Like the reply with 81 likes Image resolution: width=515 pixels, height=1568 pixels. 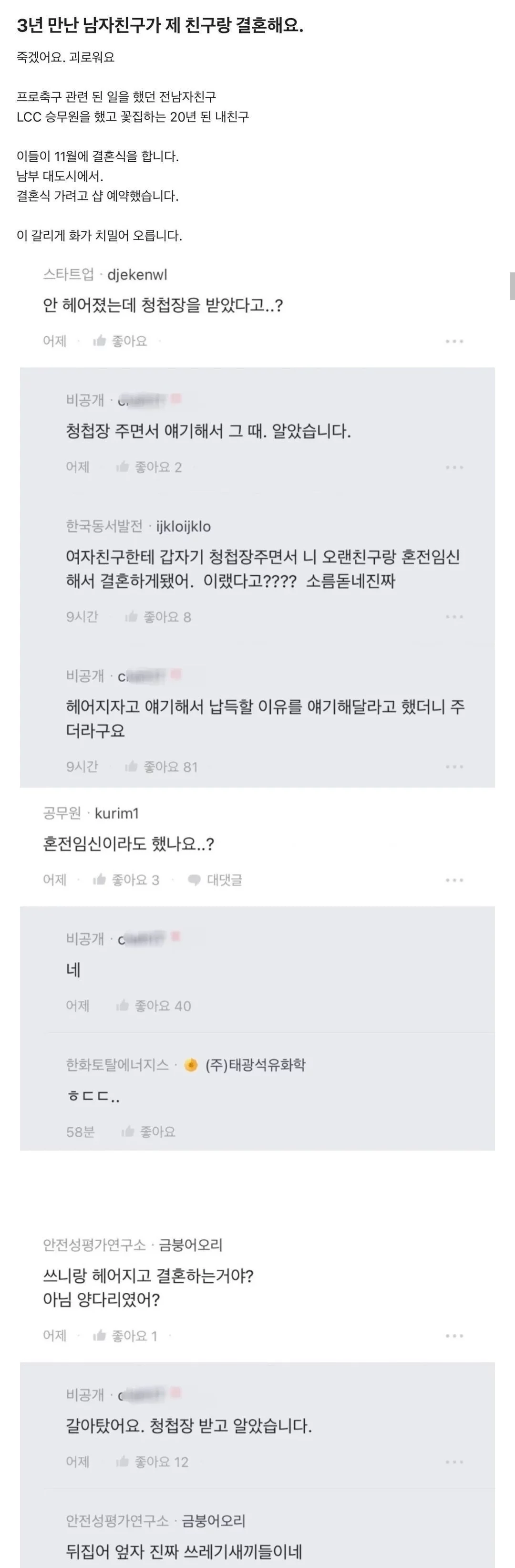pyautogui.click(x=161, y=767)
